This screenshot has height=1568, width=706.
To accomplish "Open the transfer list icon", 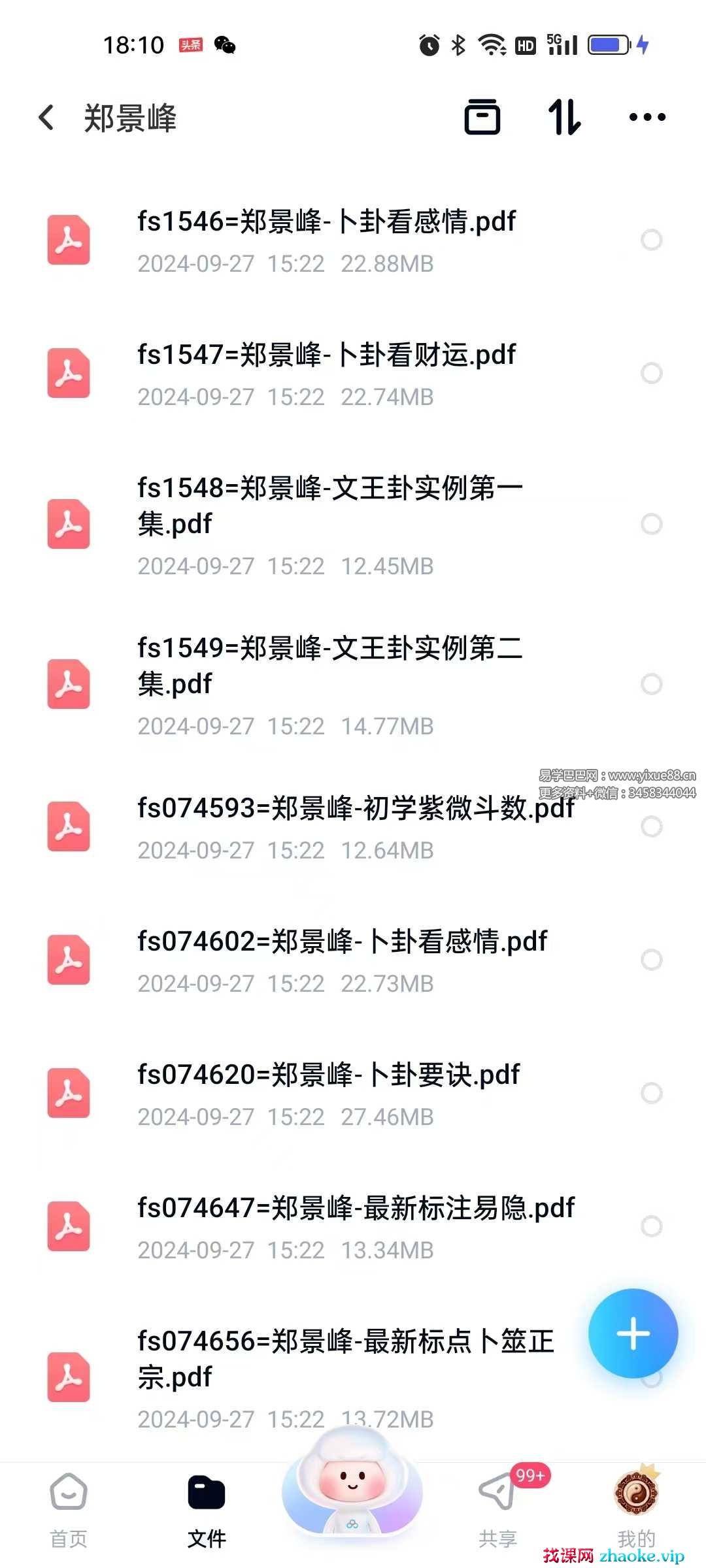I will [x=482, y=118].
